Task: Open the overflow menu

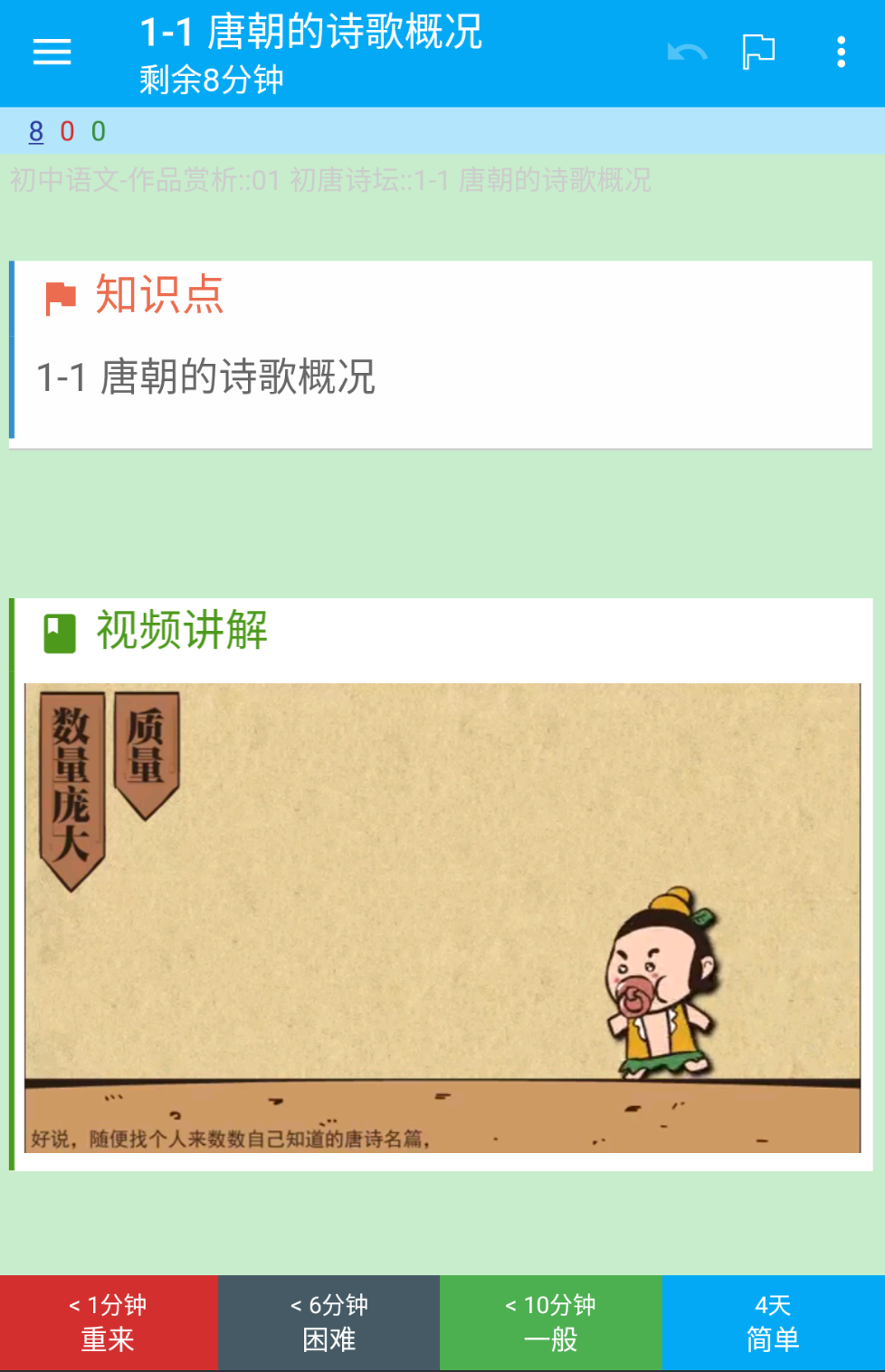Action: point(841,52)
